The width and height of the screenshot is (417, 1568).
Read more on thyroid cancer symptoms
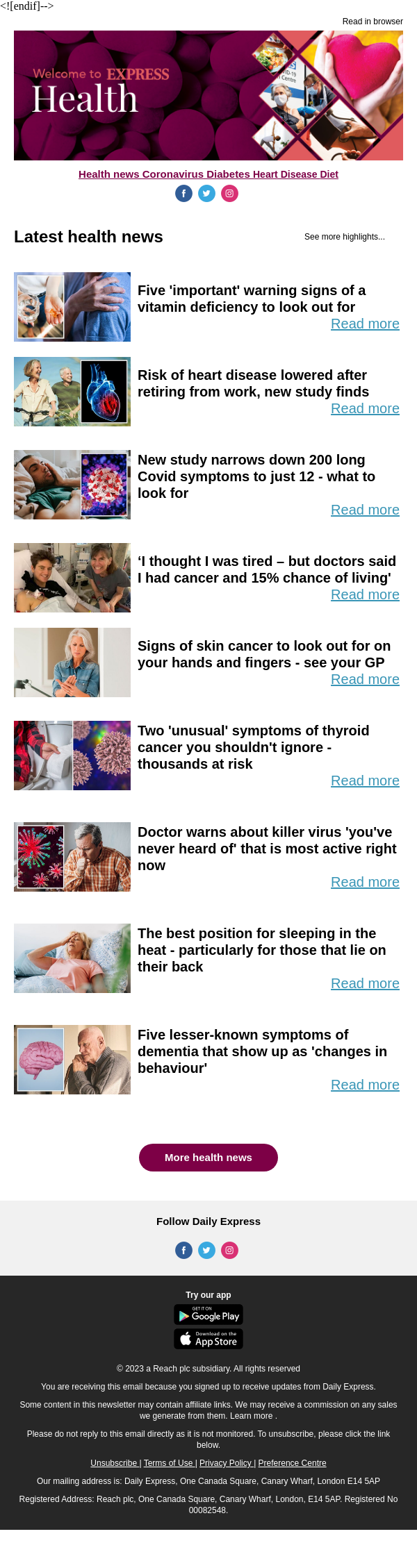click(x=365, y=781)
